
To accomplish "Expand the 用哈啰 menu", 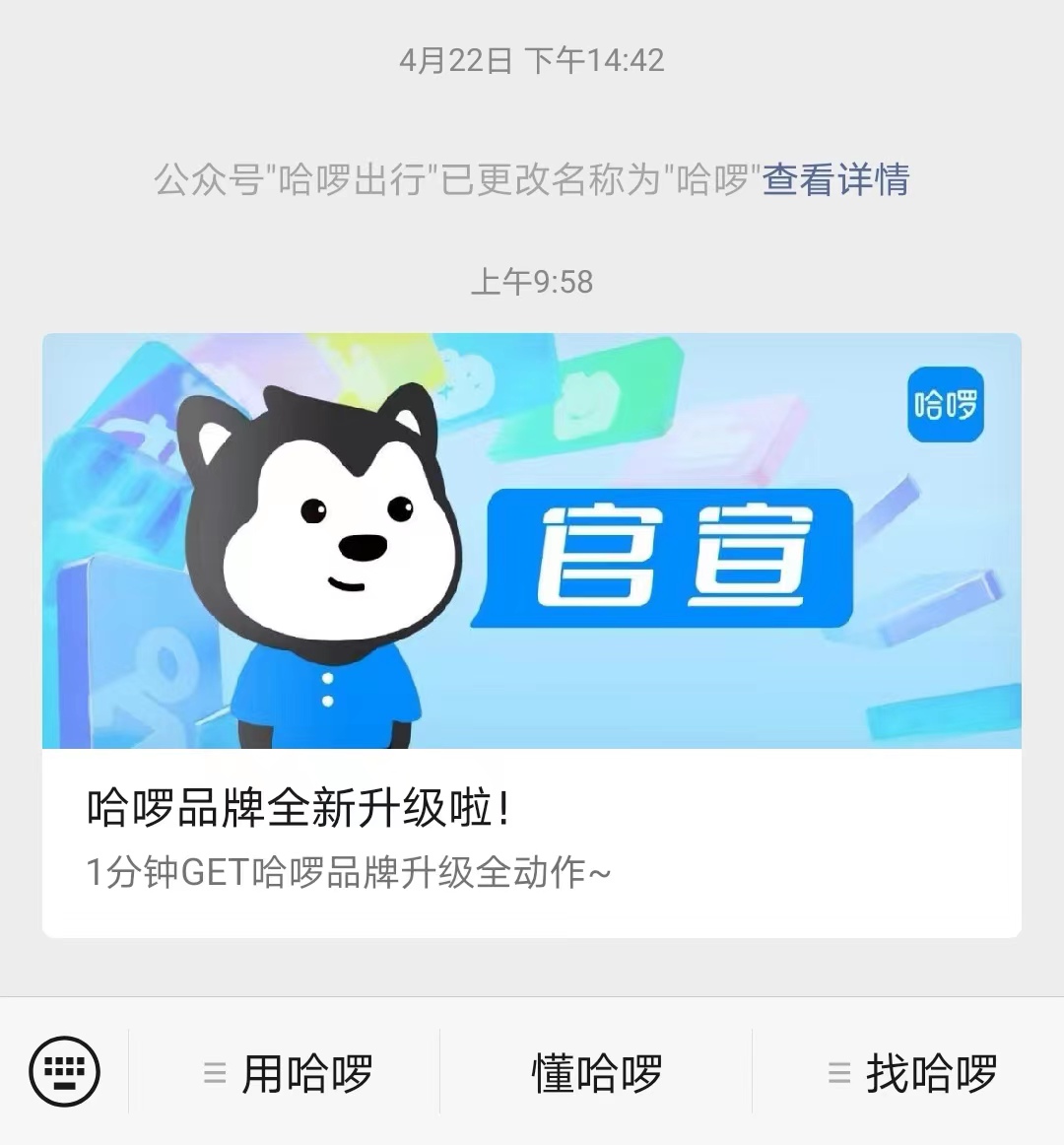I will click(x=287, y=1073).
